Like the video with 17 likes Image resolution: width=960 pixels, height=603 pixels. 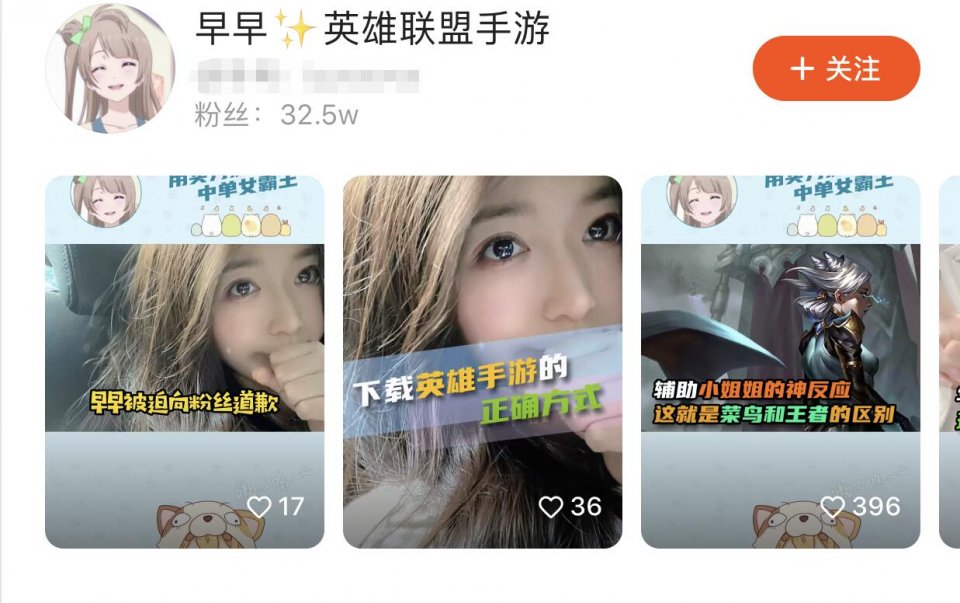point(259,507)
